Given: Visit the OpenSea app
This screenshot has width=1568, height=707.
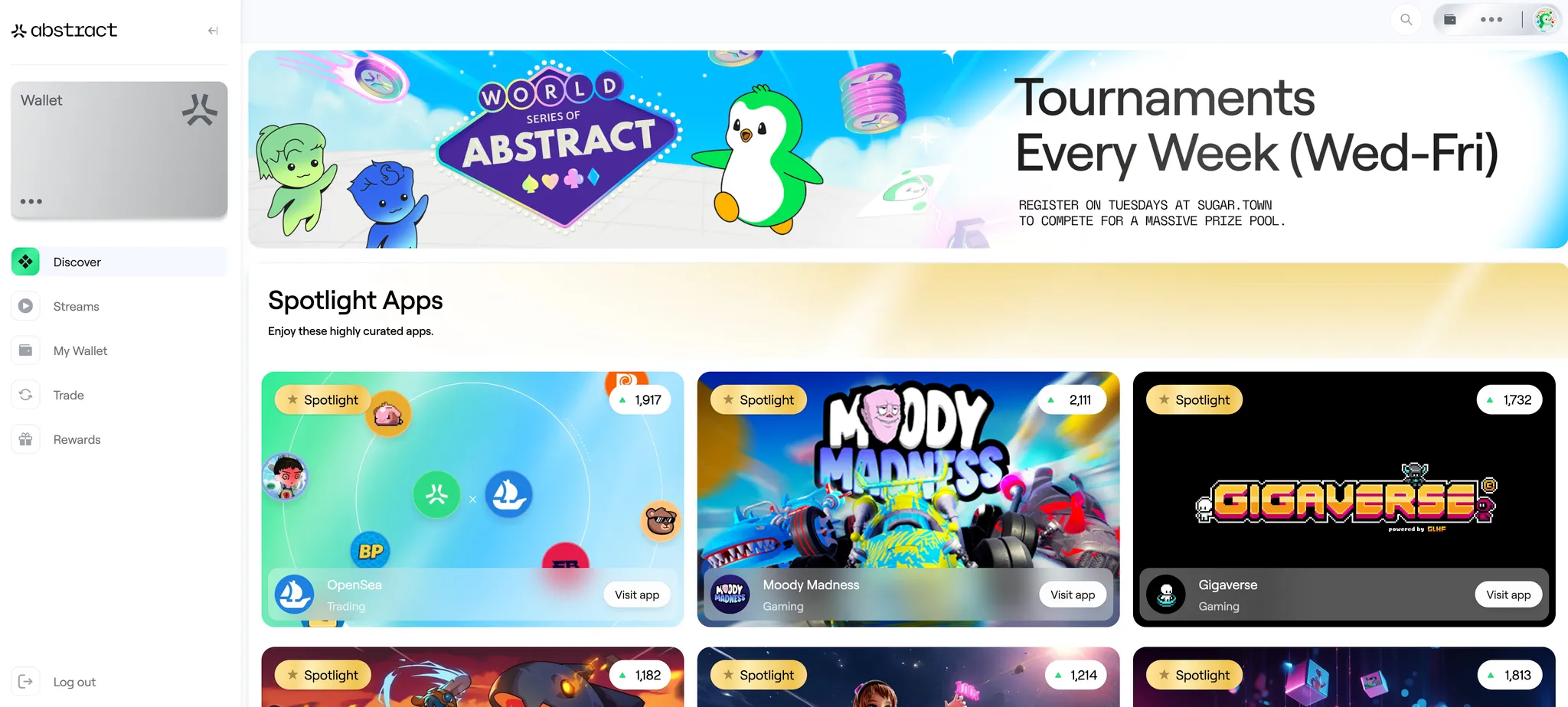Looking at the screenshot, I should (636, 595).
